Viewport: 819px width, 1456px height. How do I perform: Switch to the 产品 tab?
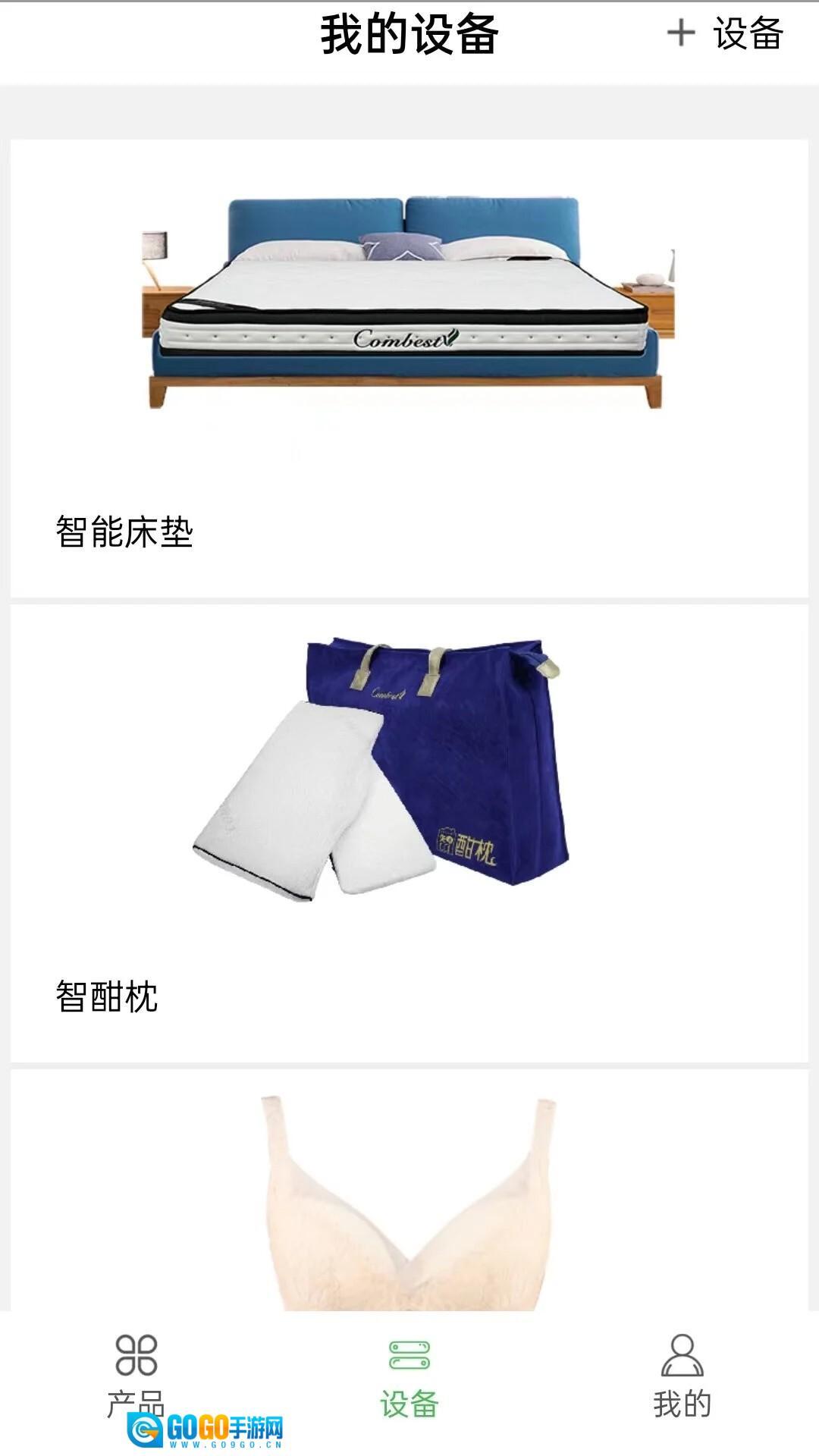(x=136, y=1374)
